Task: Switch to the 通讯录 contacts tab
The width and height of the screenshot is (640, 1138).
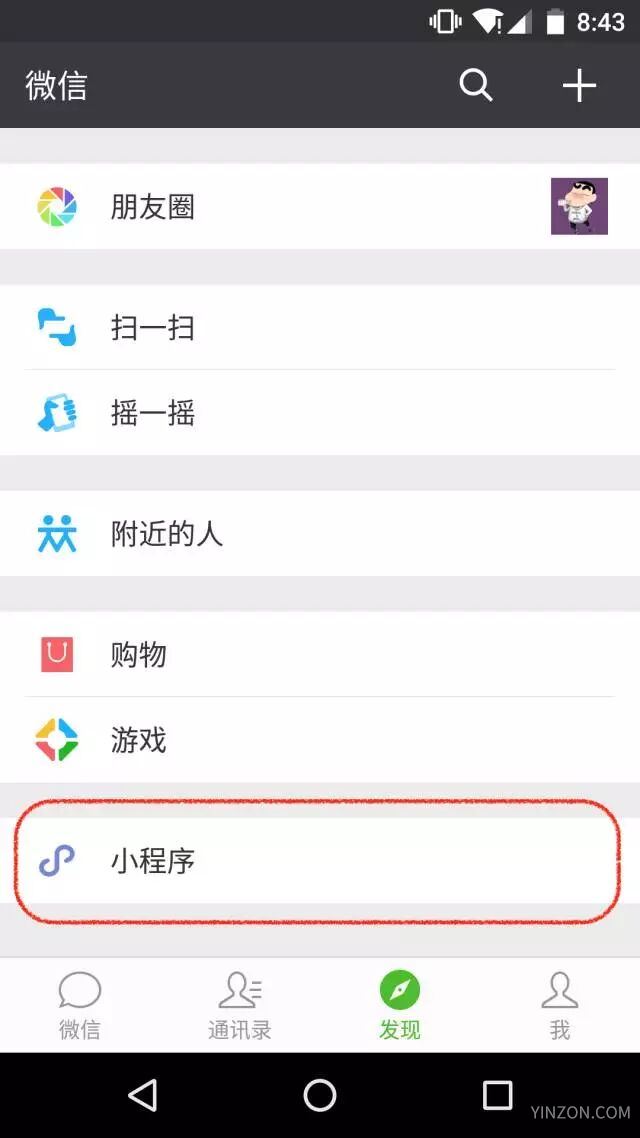Action: point(240,1005)
